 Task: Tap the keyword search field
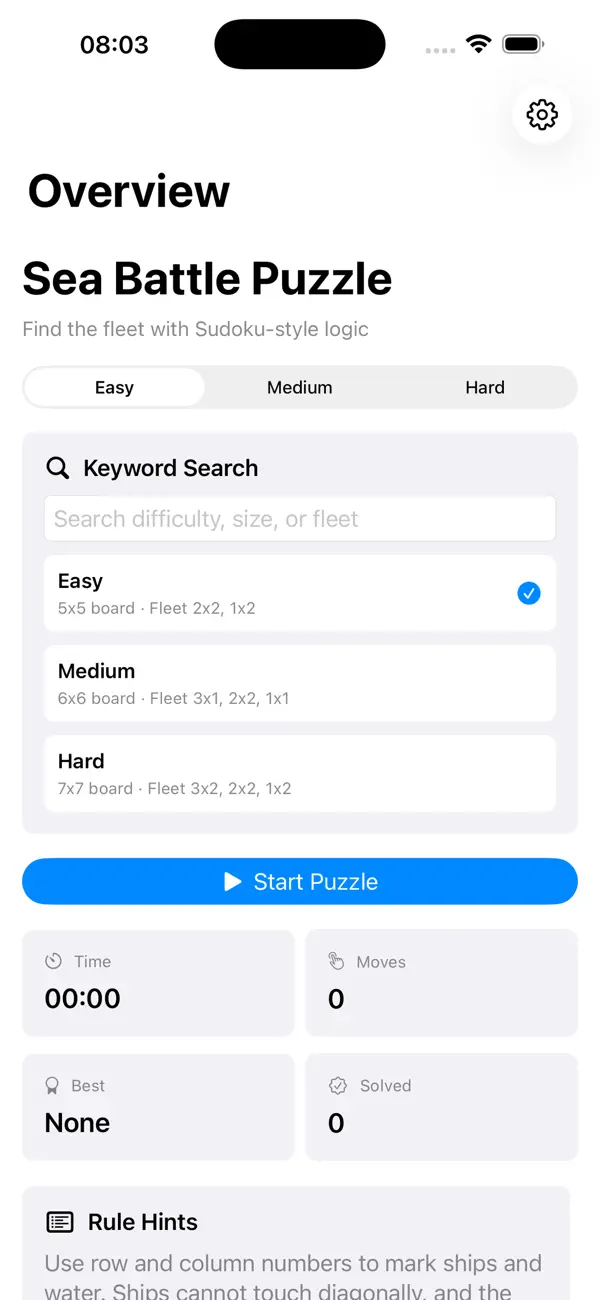(300, 519)
